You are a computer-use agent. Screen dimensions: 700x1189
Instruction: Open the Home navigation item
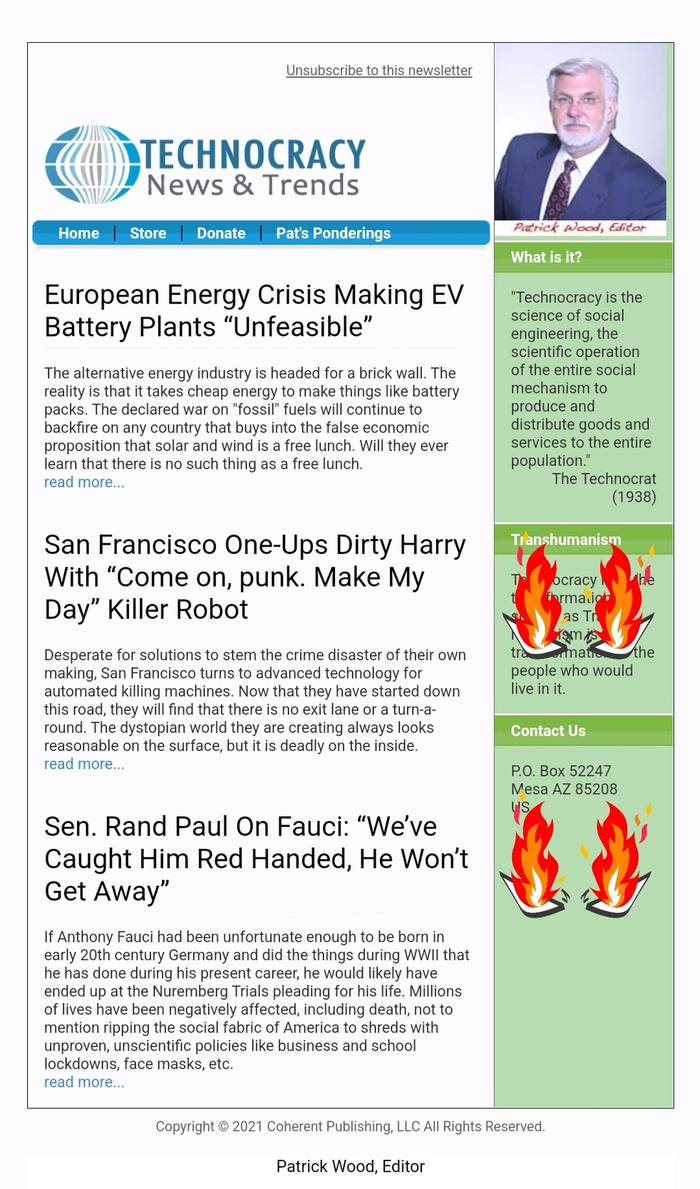click(79, 233)
